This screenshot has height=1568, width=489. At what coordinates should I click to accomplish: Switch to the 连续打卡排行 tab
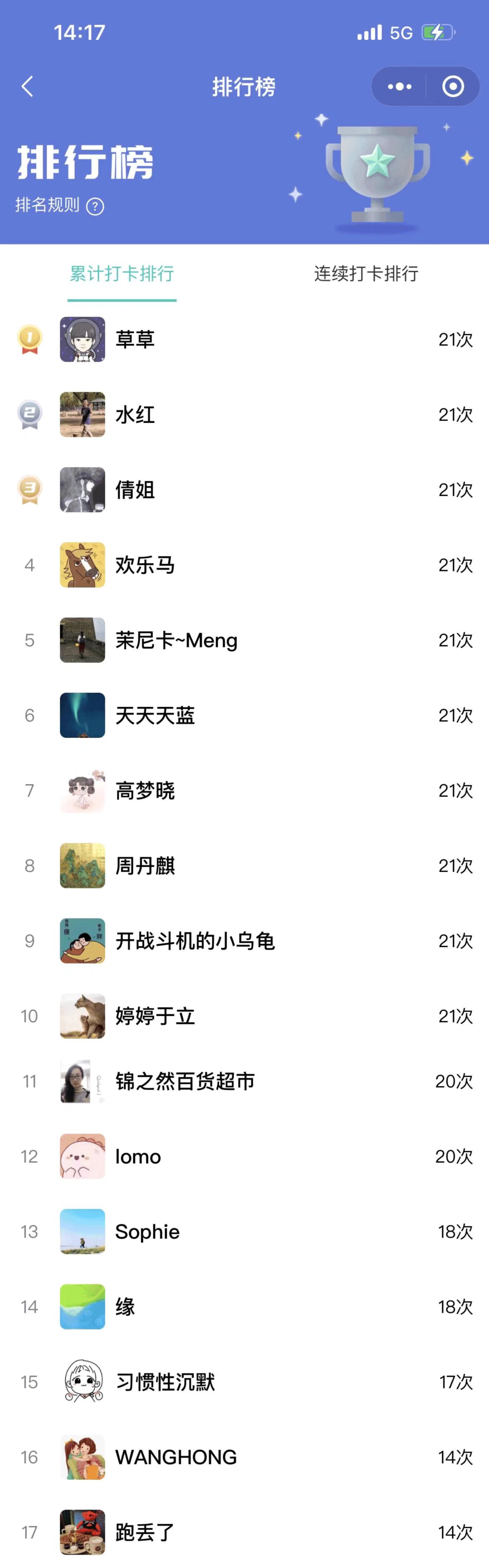click(366, 274)
